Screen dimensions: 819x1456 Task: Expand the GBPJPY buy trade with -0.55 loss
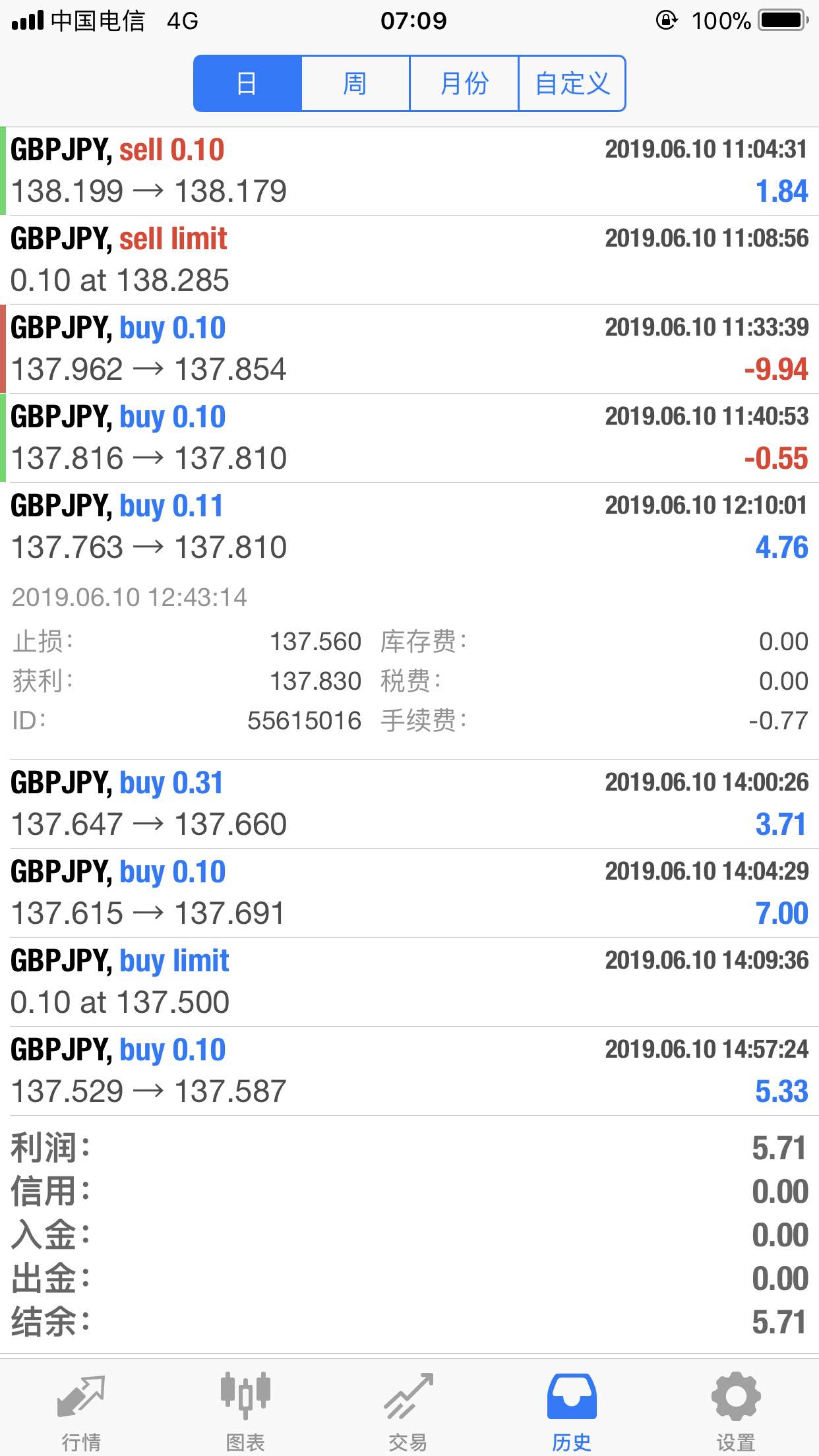click(x=409, y=438)
